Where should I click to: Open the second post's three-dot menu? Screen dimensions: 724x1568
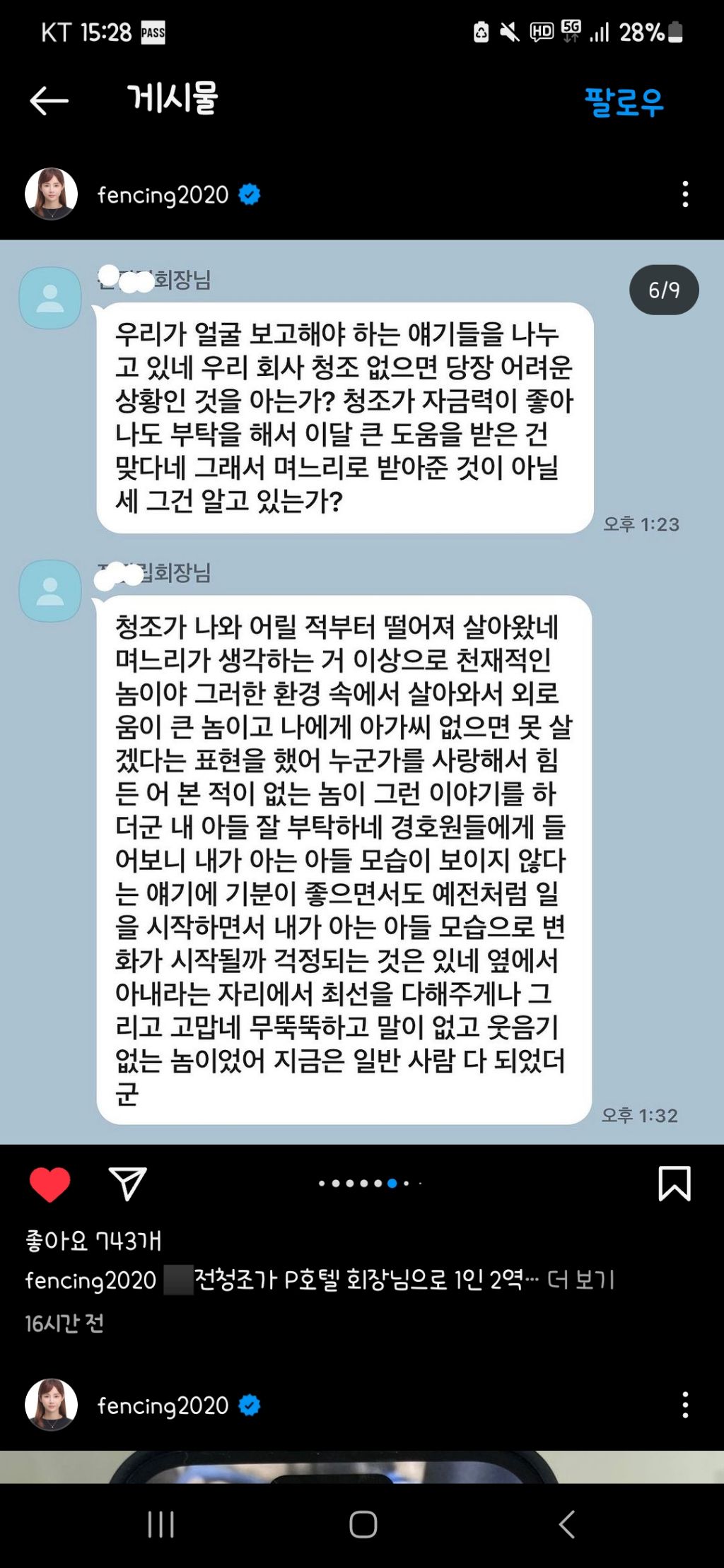(x=684, y=1405)
